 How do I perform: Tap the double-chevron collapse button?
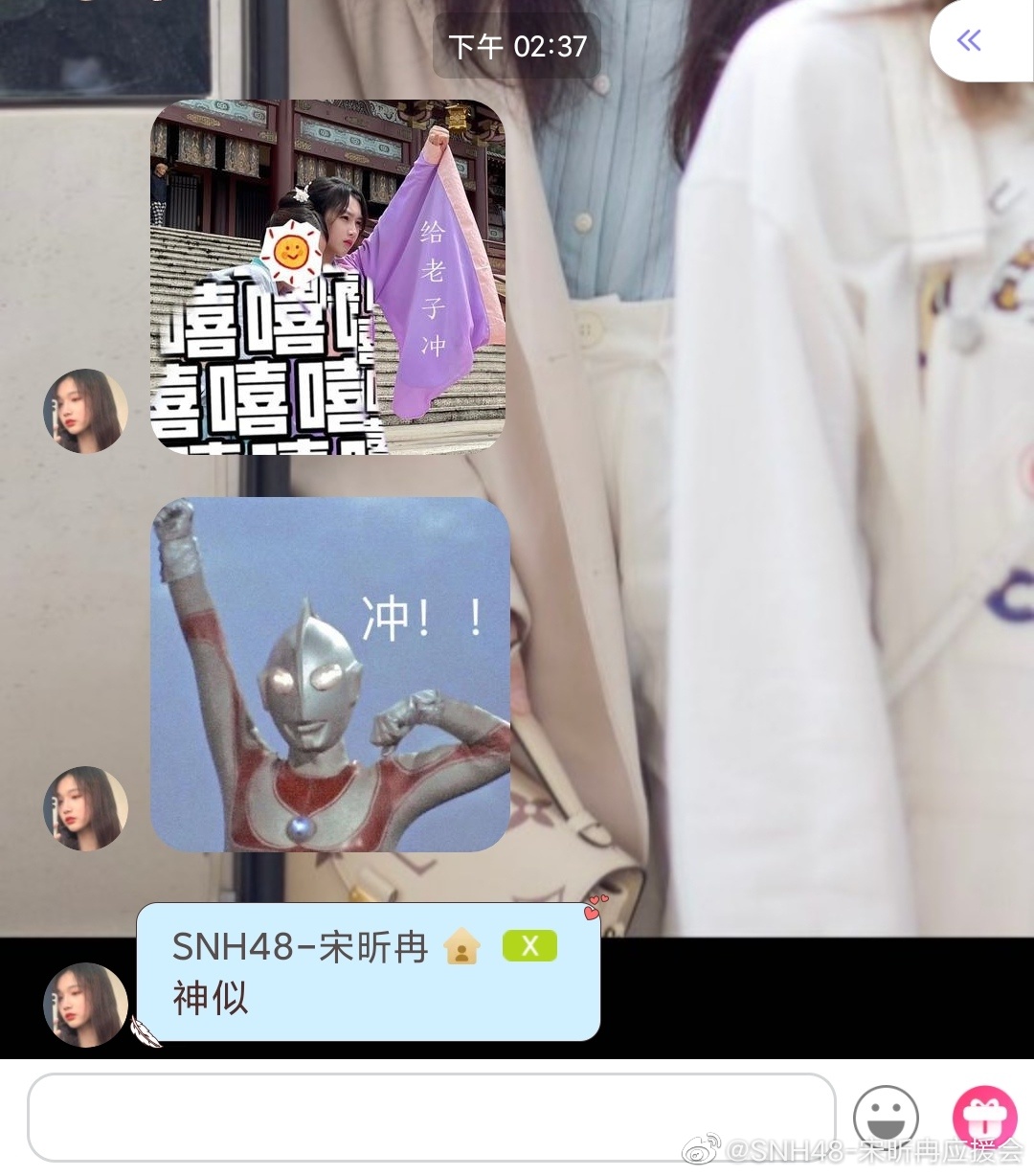tap(970, 40)
